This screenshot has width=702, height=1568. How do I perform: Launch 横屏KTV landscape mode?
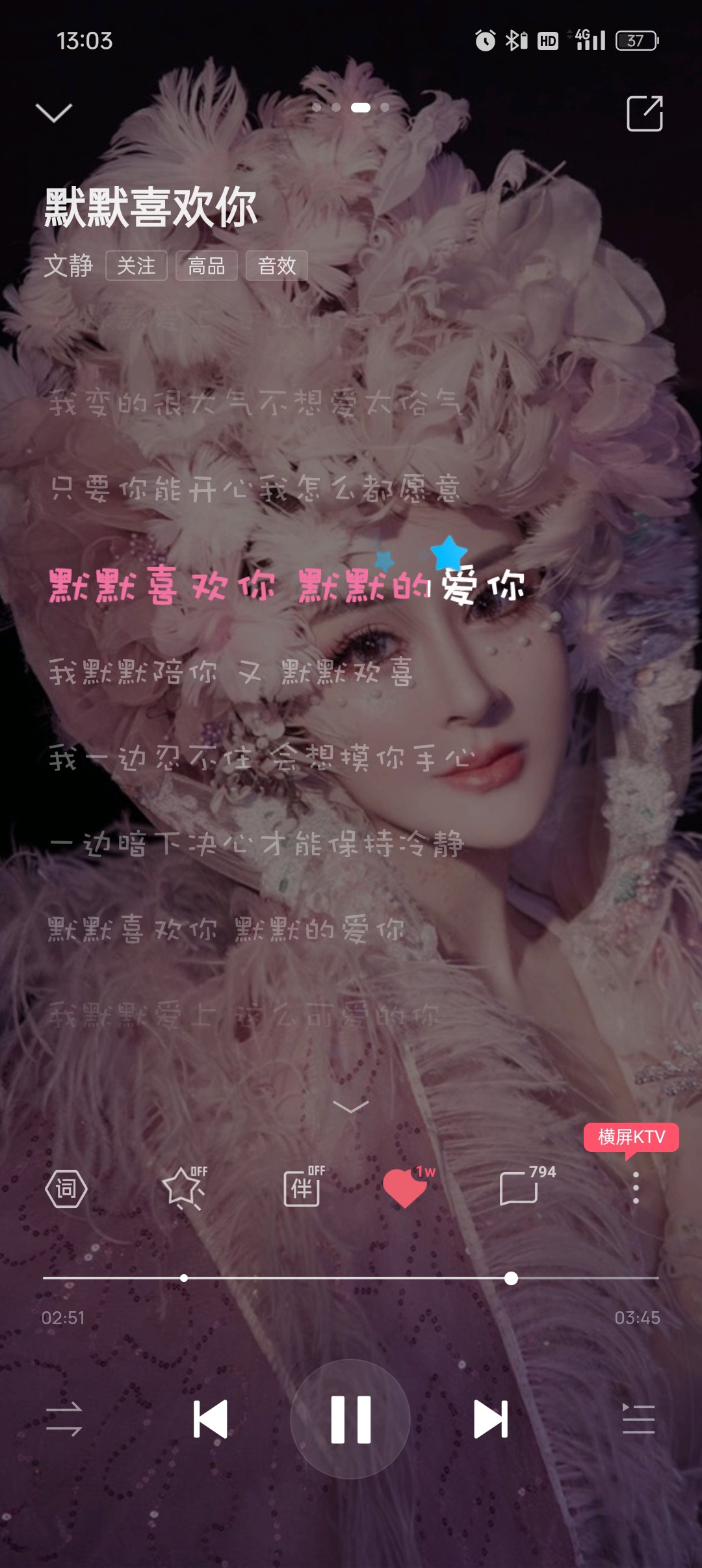pos(631,1137)
